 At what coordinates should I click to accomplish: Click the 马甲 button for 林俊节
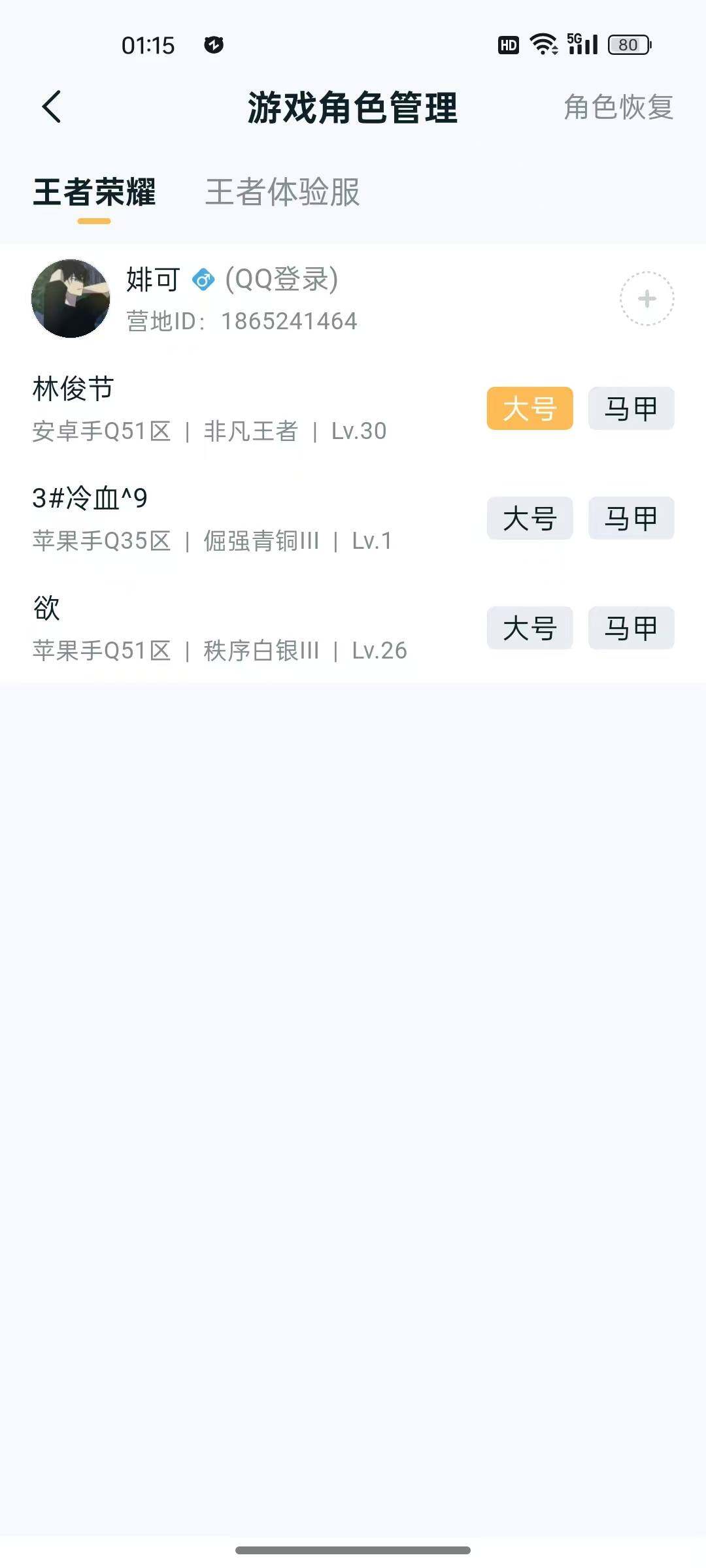(x=630, y=408)
